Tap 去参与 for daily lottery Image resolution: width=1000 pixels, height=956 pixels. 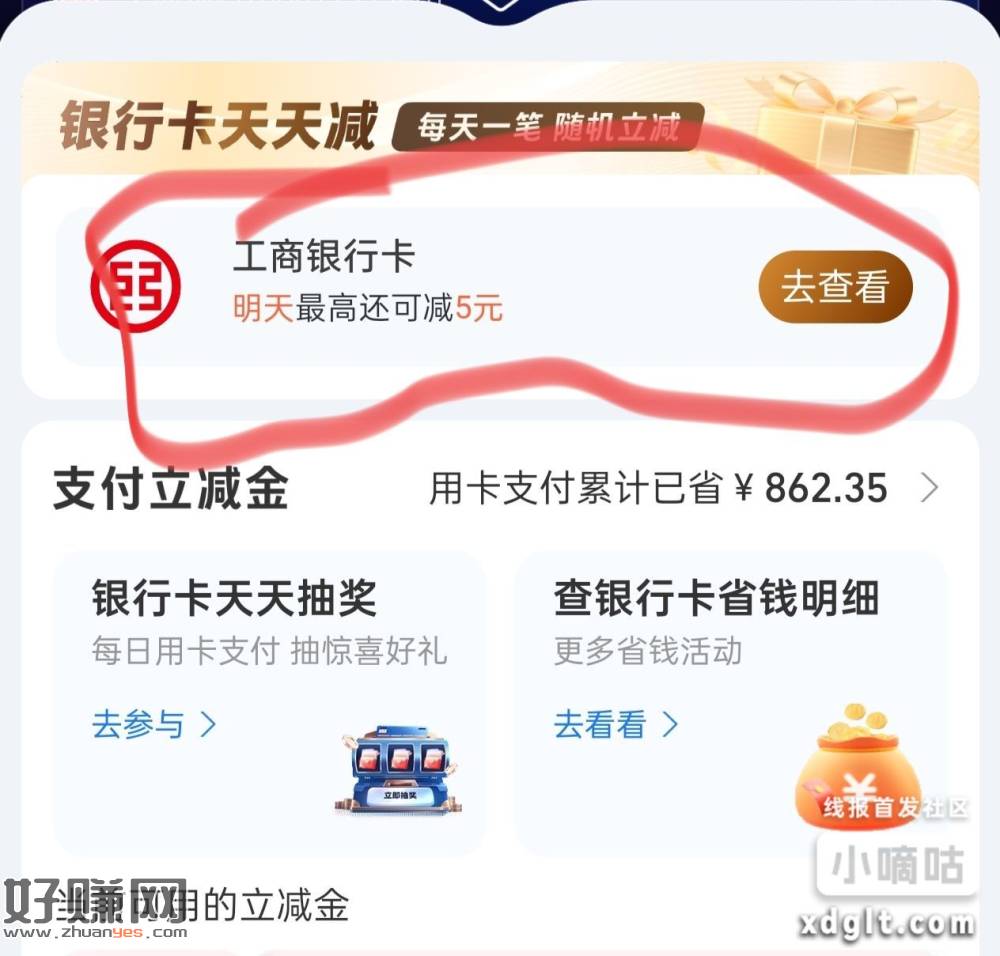tap(152, 723)
